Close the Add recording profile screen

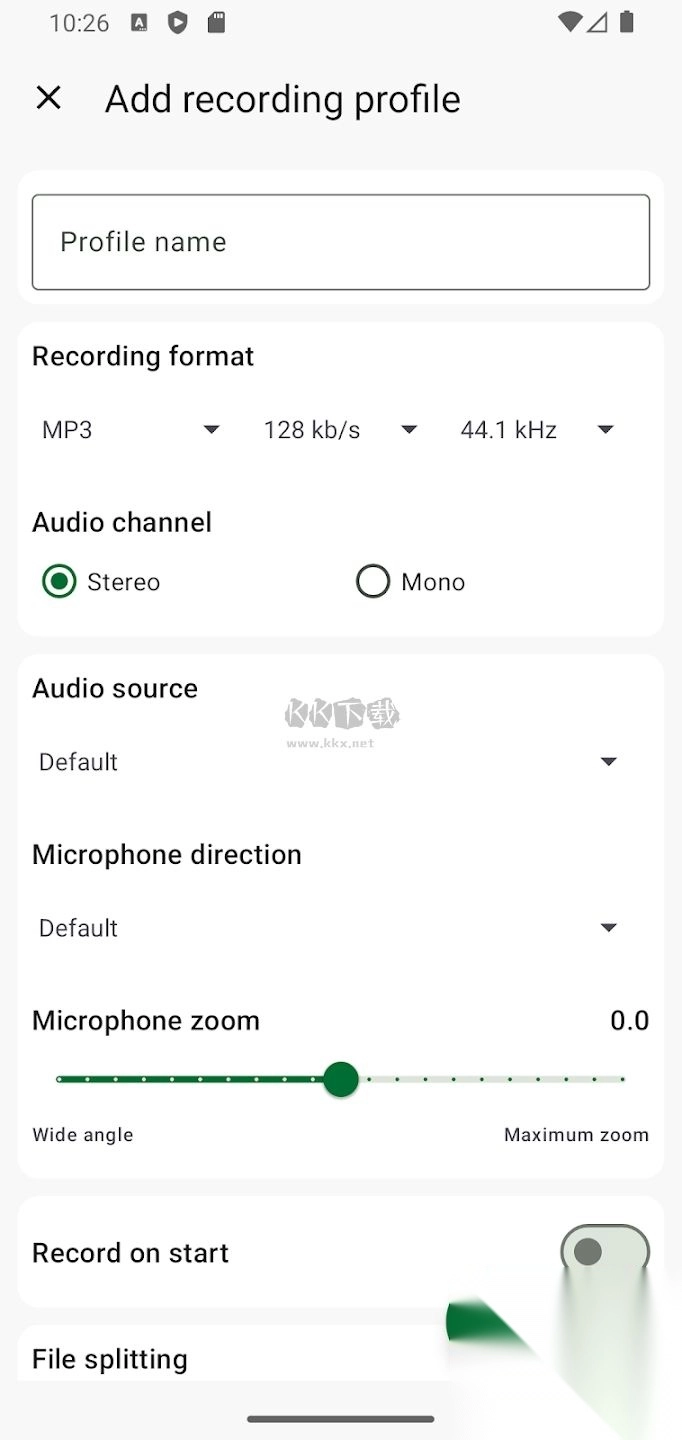[48, 98]
